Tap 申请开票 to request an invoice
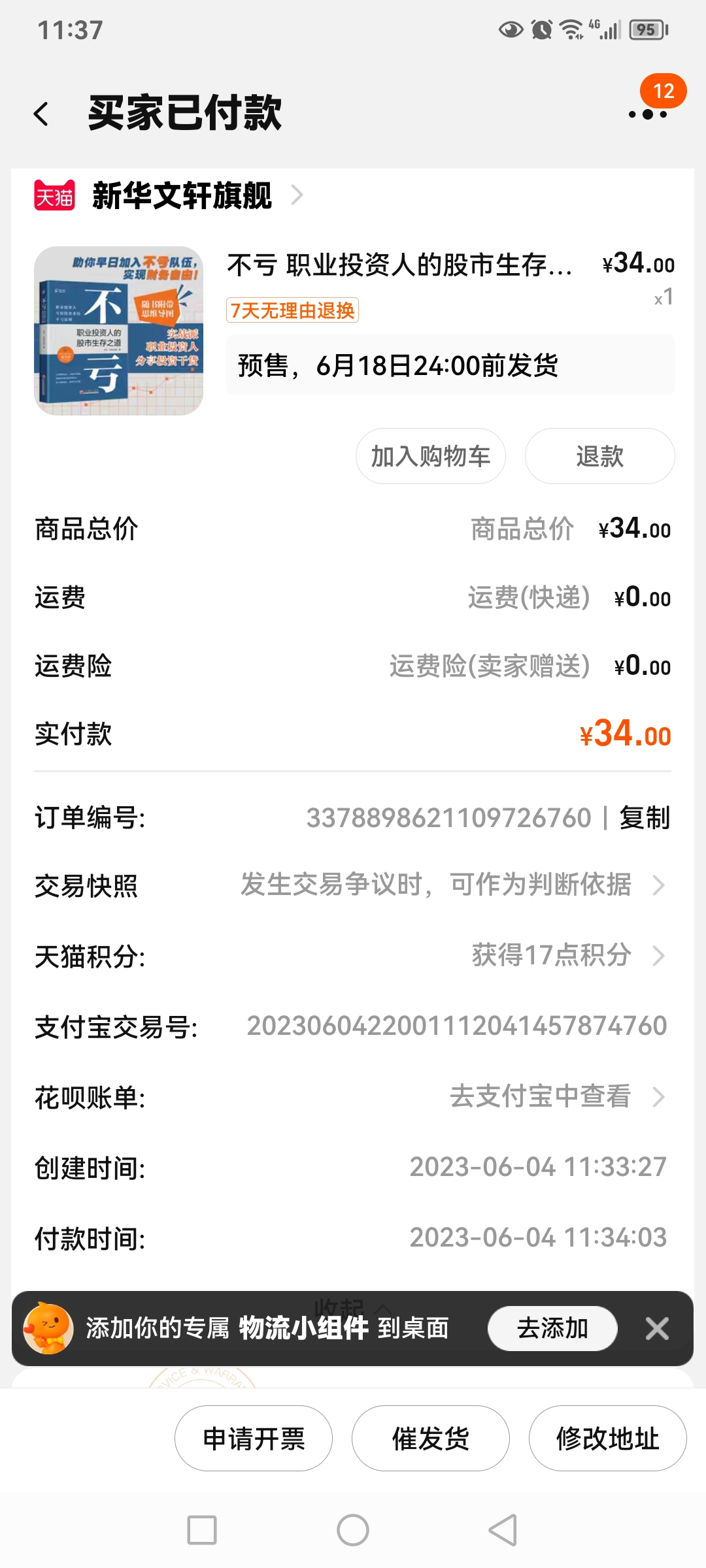 (254, 1438)
